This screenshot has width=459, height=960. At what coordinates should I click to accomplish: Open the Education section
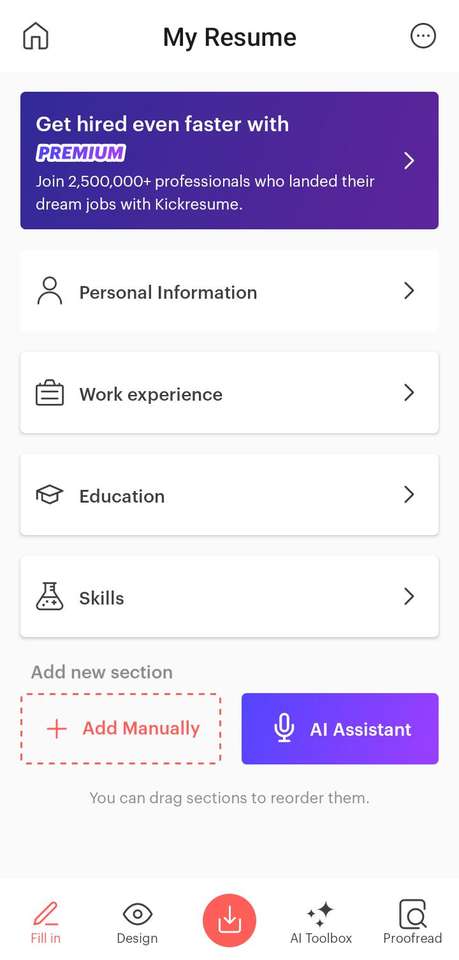tap(230, 495)
